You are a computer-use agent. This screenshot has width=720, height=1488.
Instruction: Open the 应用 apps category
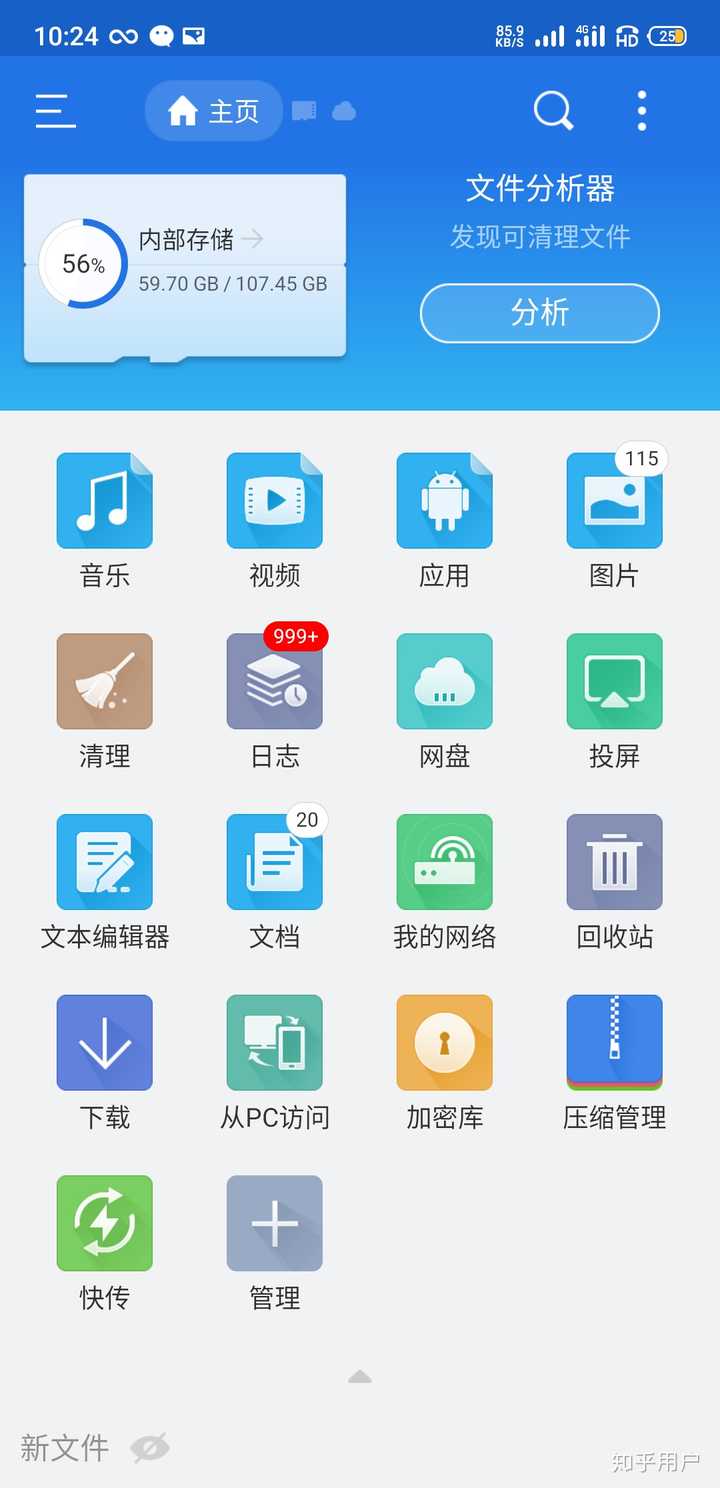[445, 501]
